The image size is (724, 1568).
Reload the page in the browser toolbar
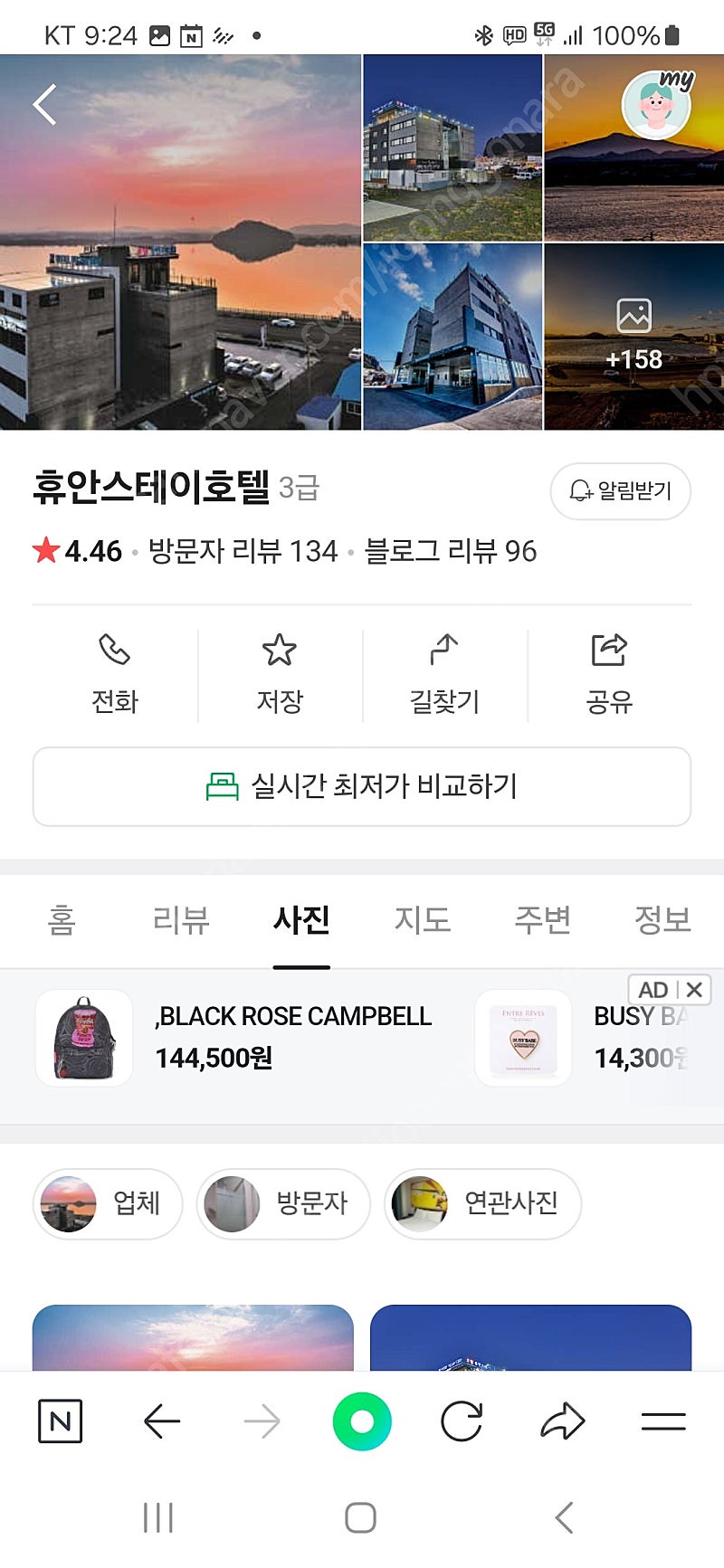pyautogui.click(x=462, y=1421)
